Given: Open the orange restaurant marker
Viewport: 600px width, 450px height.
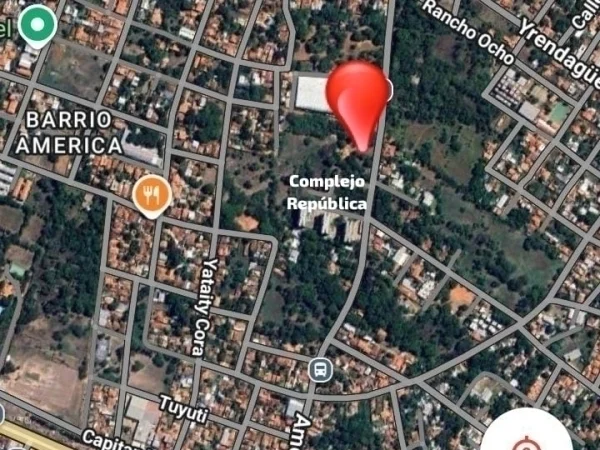Looking at the screenshot, I should click(x=152, y=193).
